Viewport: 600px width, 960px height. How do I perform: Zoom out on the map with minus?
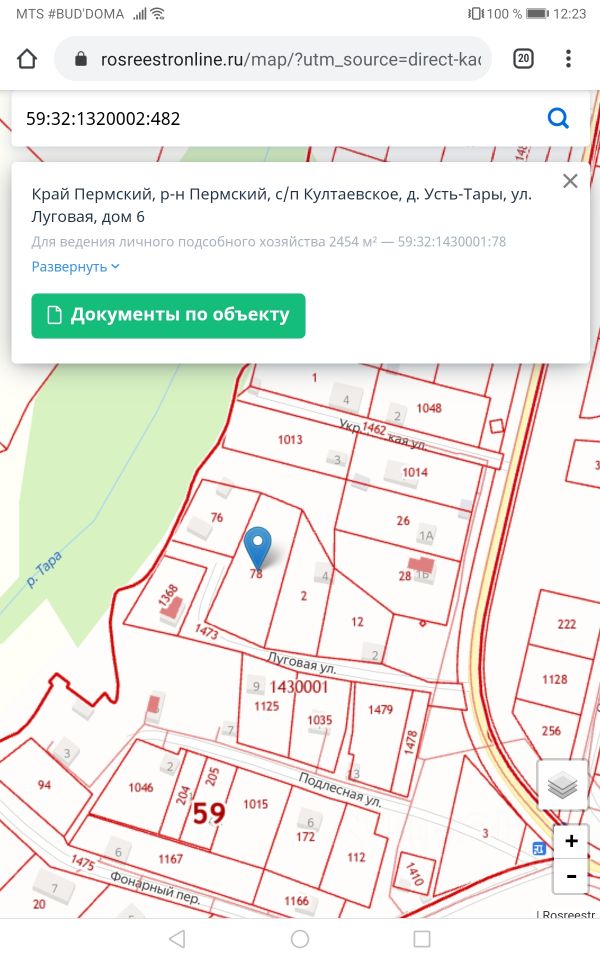pos(570,876)
